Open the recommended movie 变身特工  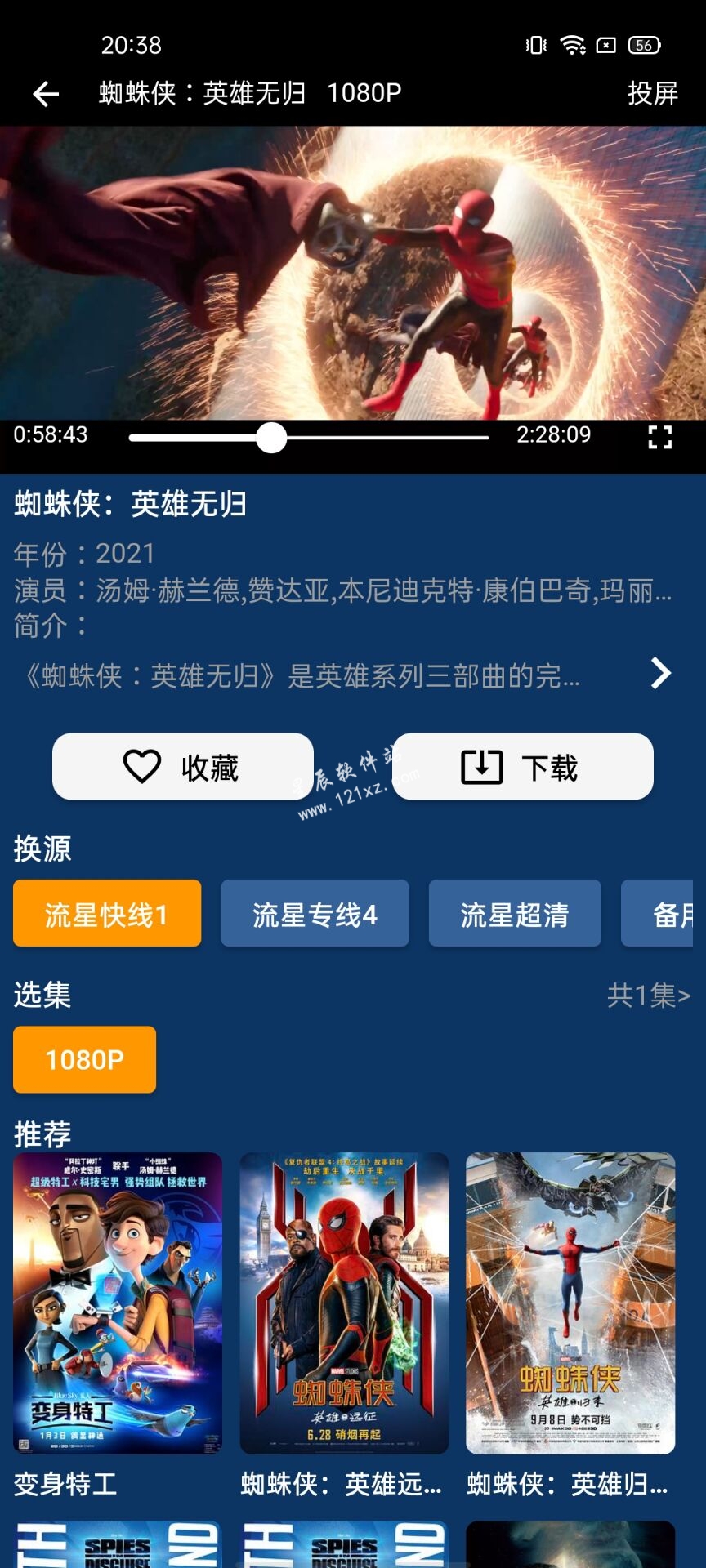118,1303
